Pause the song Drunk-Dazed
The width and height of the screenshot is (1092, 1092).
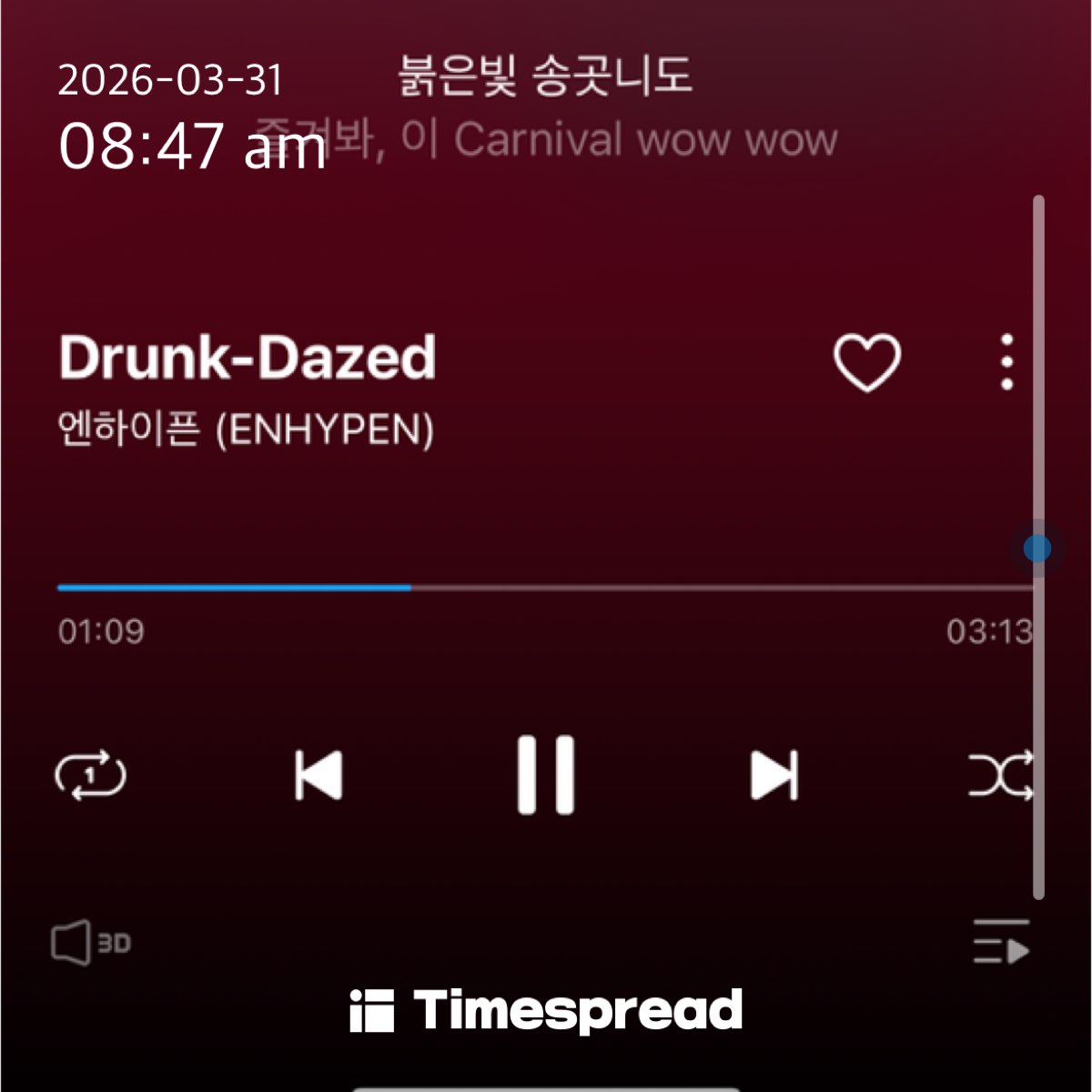tap(546, 774)
